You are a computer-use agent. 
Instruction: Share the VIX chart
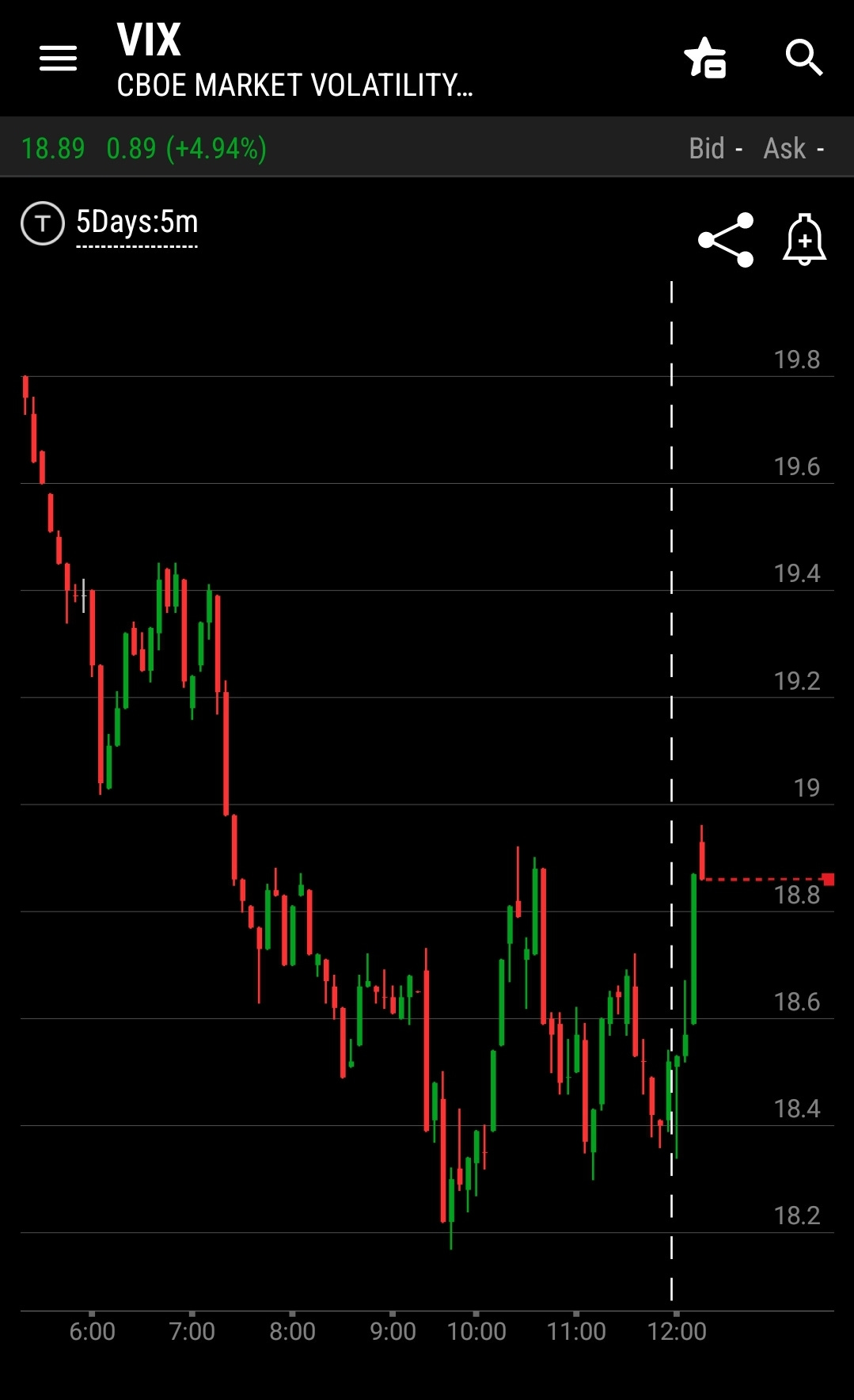[x=726, y=240]
